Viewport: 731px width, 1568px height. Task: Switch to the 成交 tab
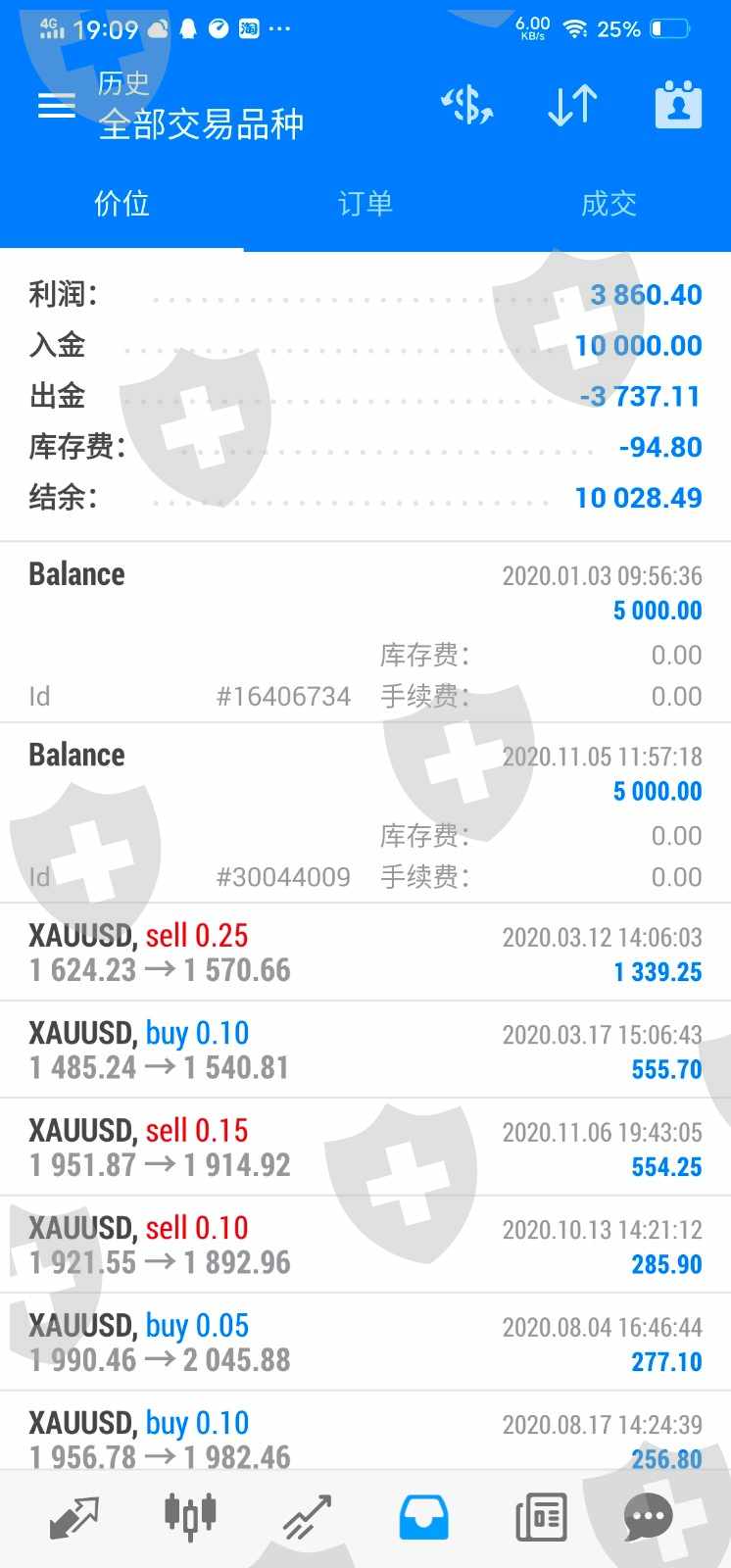click(x=609, y=204)
